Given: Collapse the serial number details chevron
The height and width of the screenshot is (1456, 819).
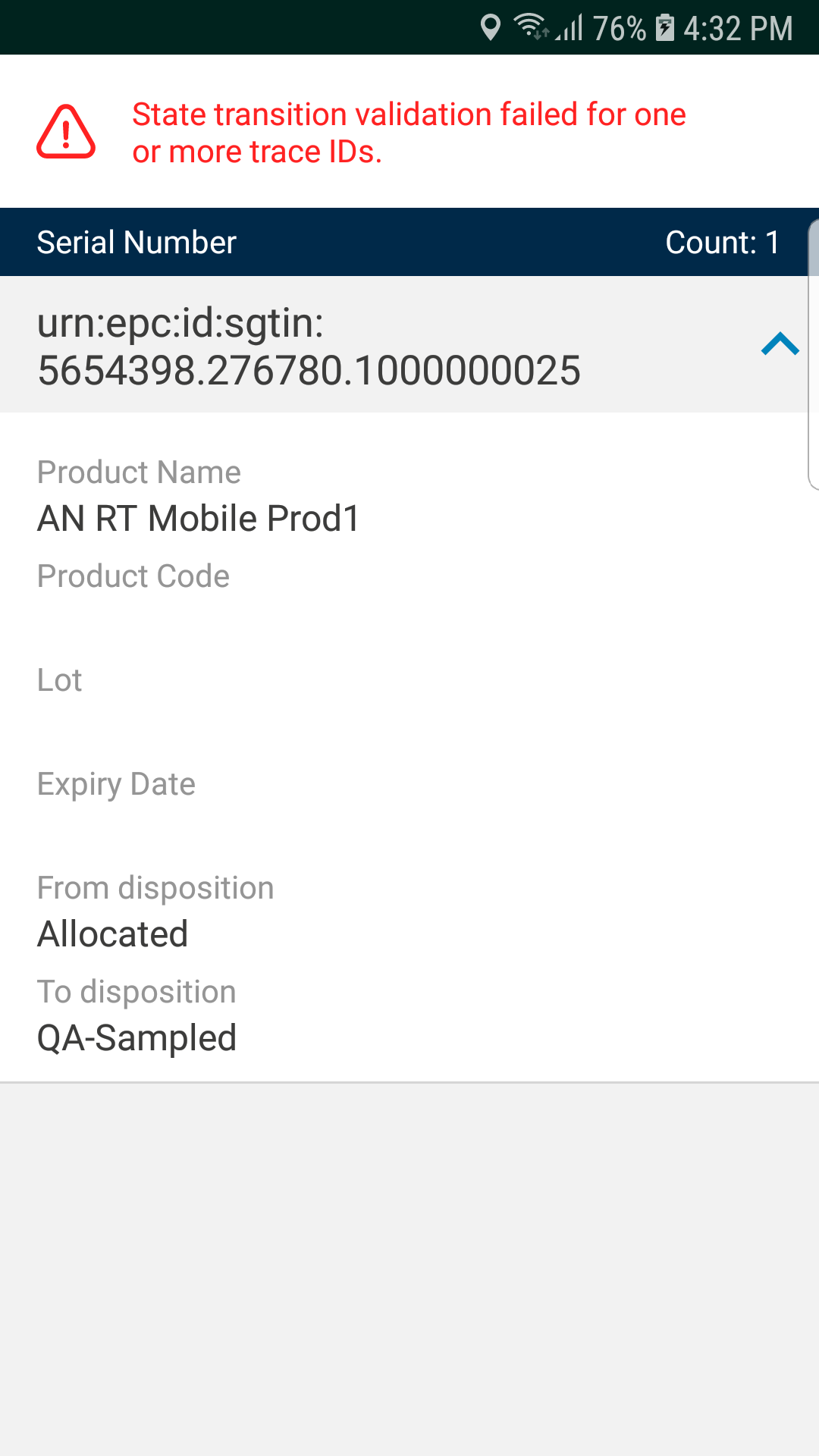Looking at the screenshot, I should pyautogui.click(x=780, y=344).
